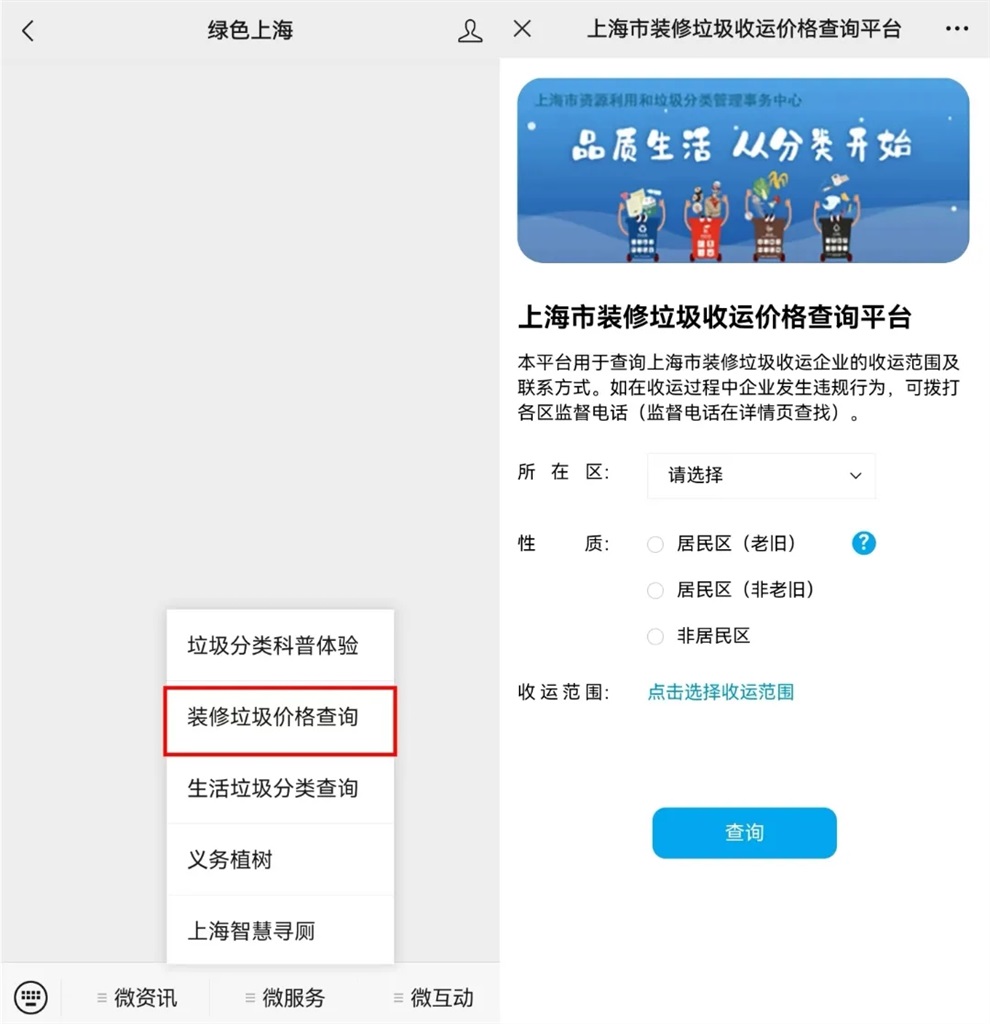
Task: Open 生活垃圾分类查询
Action: (273, 789)
